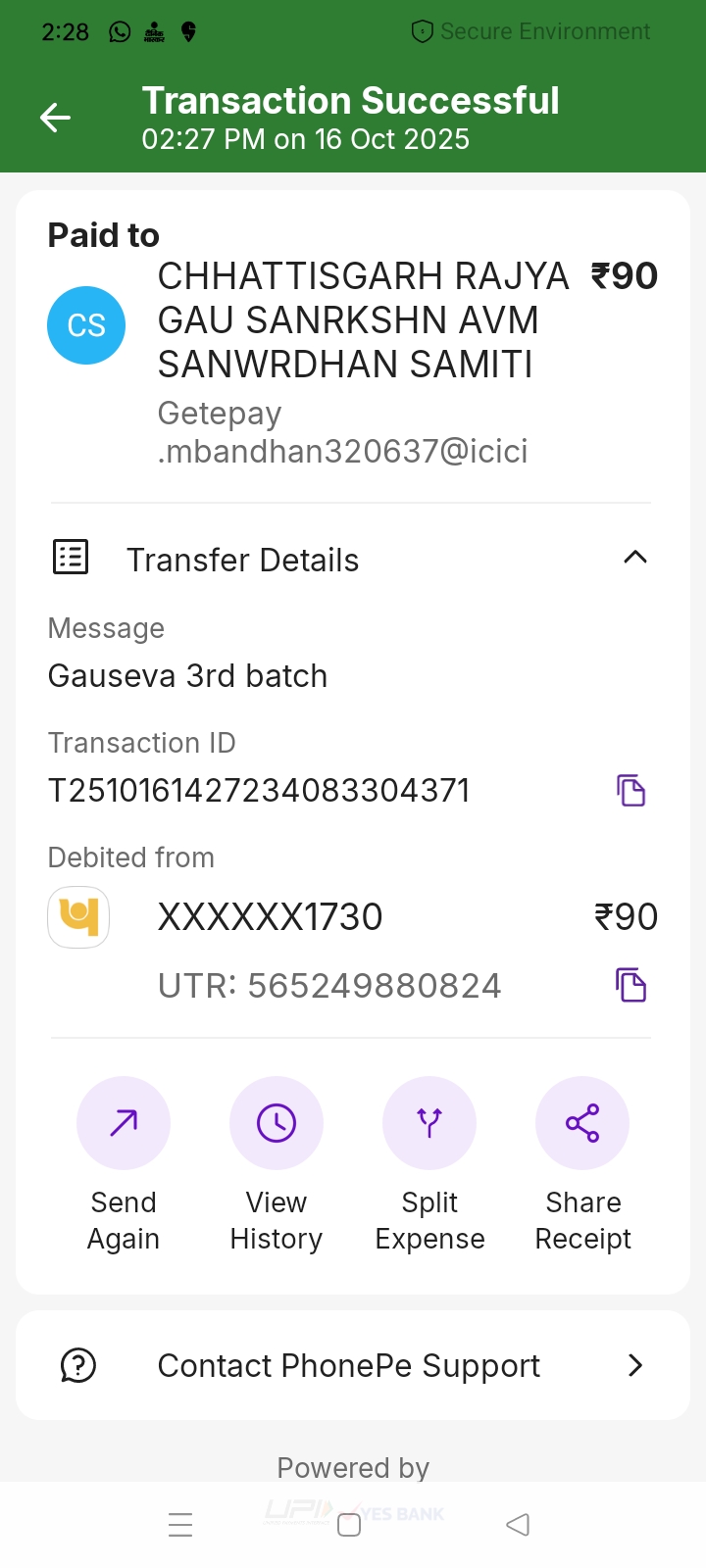This screenshot has width=706, height=1568.
Task: Copy the Transaction ID
Action: pos(630,790)
